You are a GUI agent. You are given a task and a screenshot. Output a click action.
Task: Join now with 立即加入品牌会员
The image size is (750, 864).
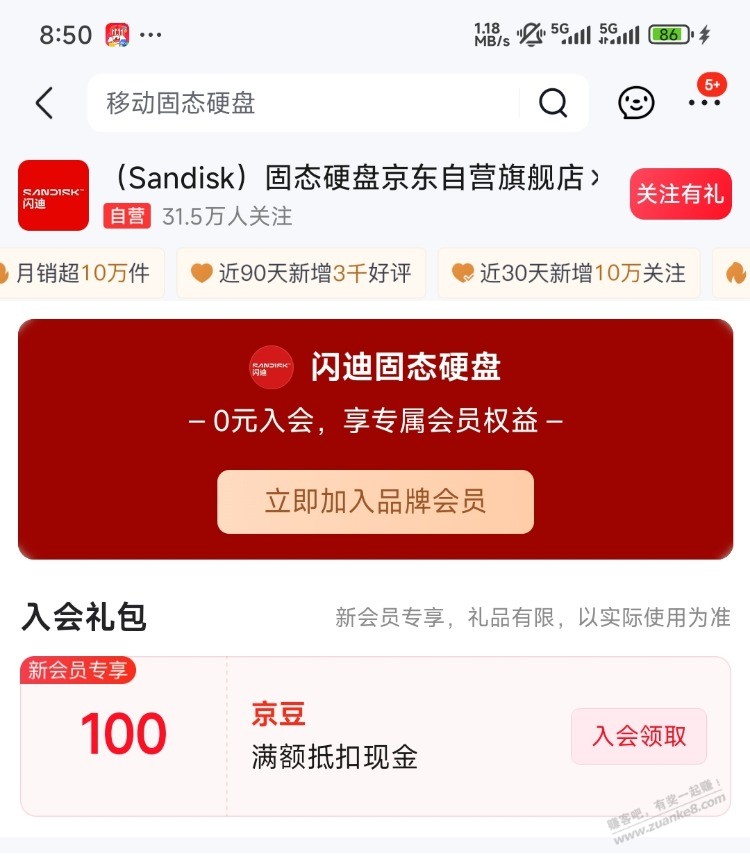(375, 501)
